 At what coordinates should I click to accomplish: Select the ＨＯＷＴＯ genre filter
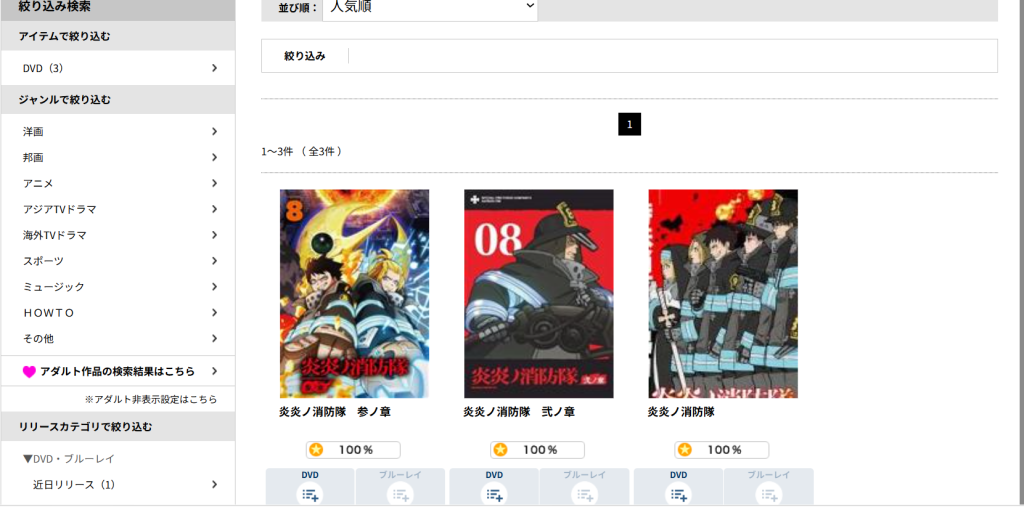coord(118,313)
